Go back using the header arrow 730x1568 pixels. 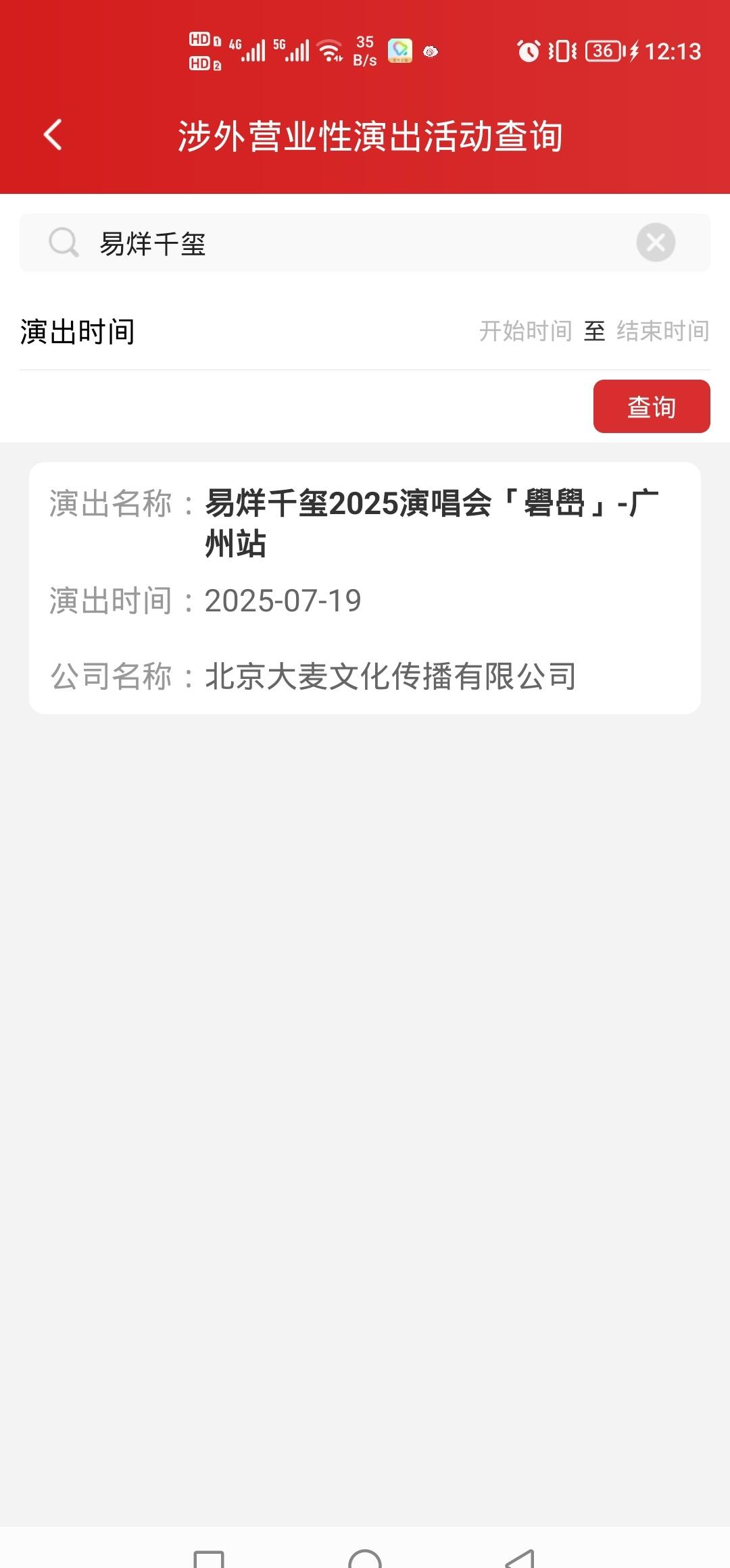click(53, 134)
